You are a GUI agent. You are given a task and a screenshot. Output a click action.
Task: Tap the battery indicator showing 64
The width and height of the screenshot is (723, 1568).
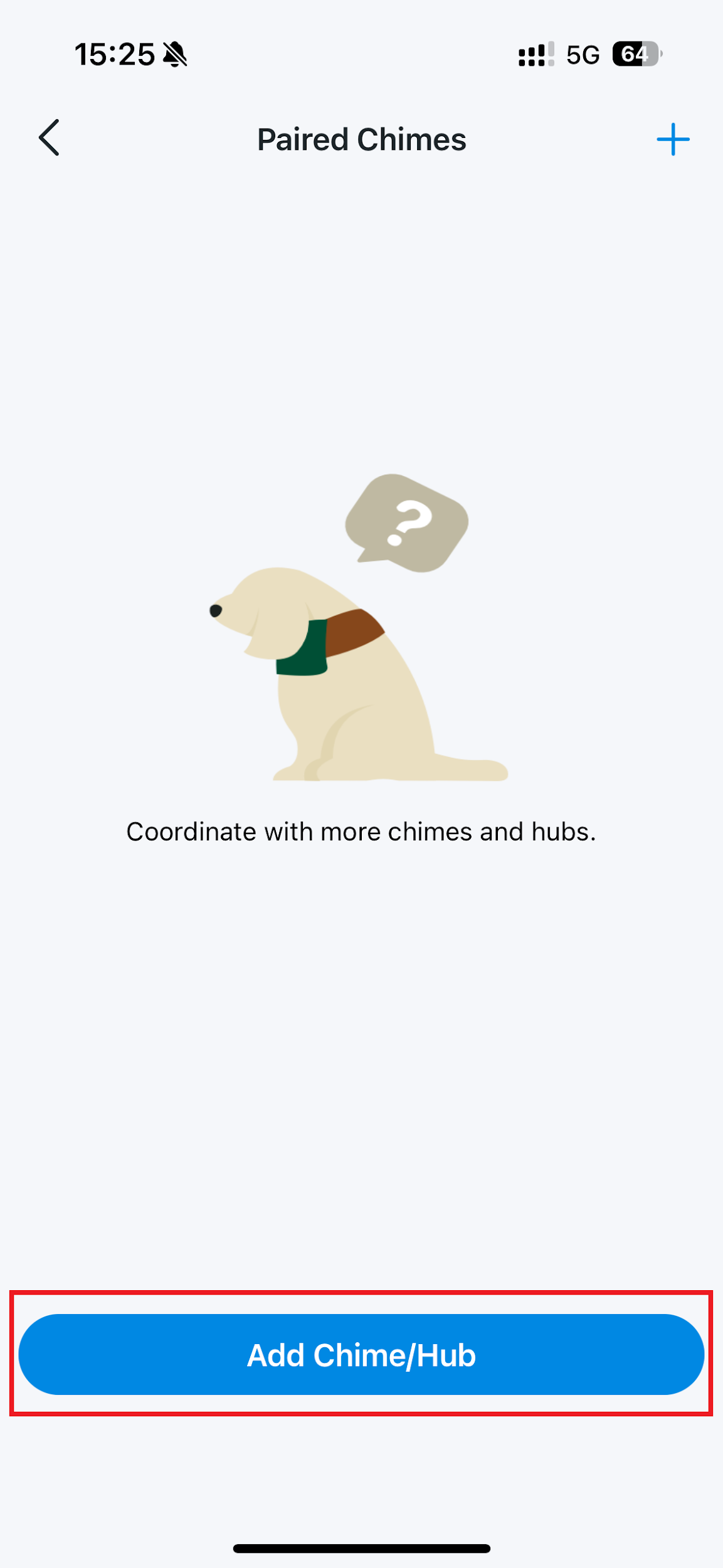tap(633, 55)
